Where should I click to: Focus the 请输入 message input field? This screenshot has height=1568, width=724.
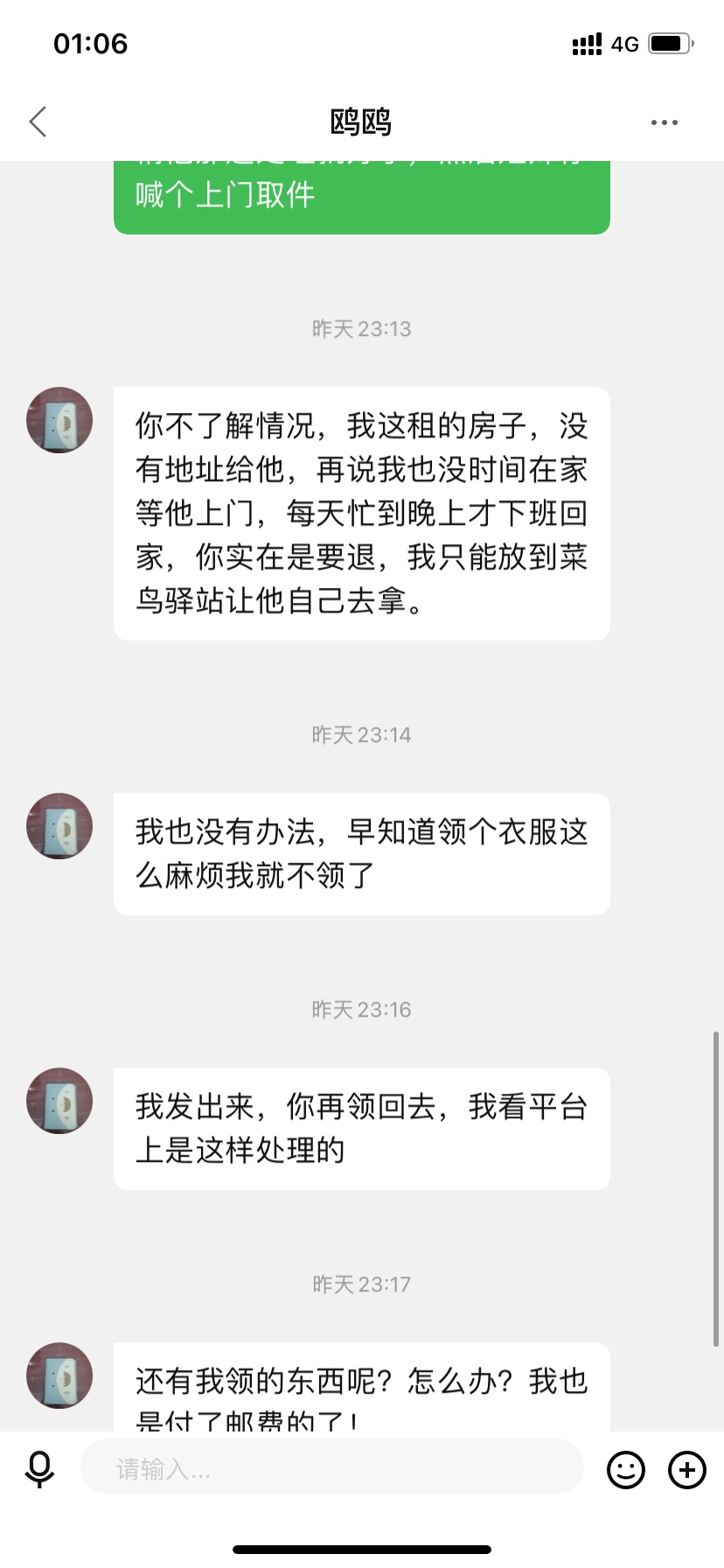[x=332, y=1469]
